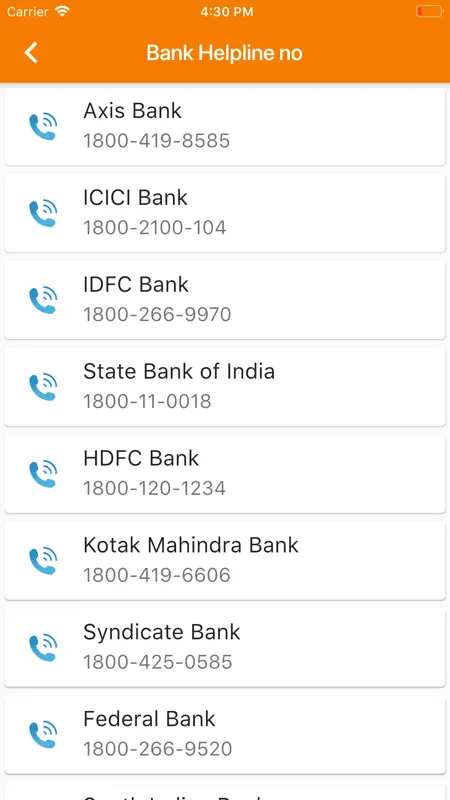Screen dimensions: 450x800
Task: Tap the State Bank of India row
Action: pos(225,387)
